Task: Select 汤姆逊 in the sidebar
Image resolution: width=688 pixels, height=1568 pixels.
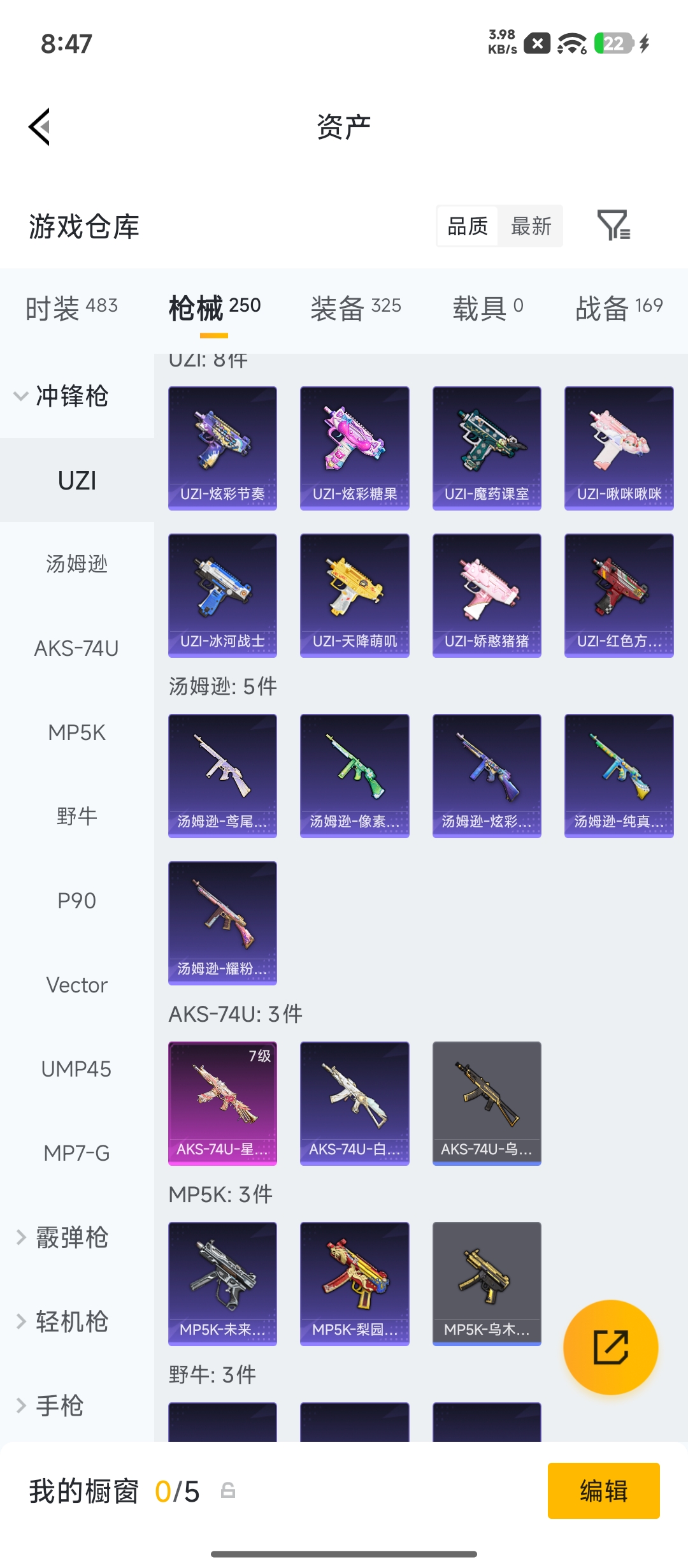Action: [77, 564]
